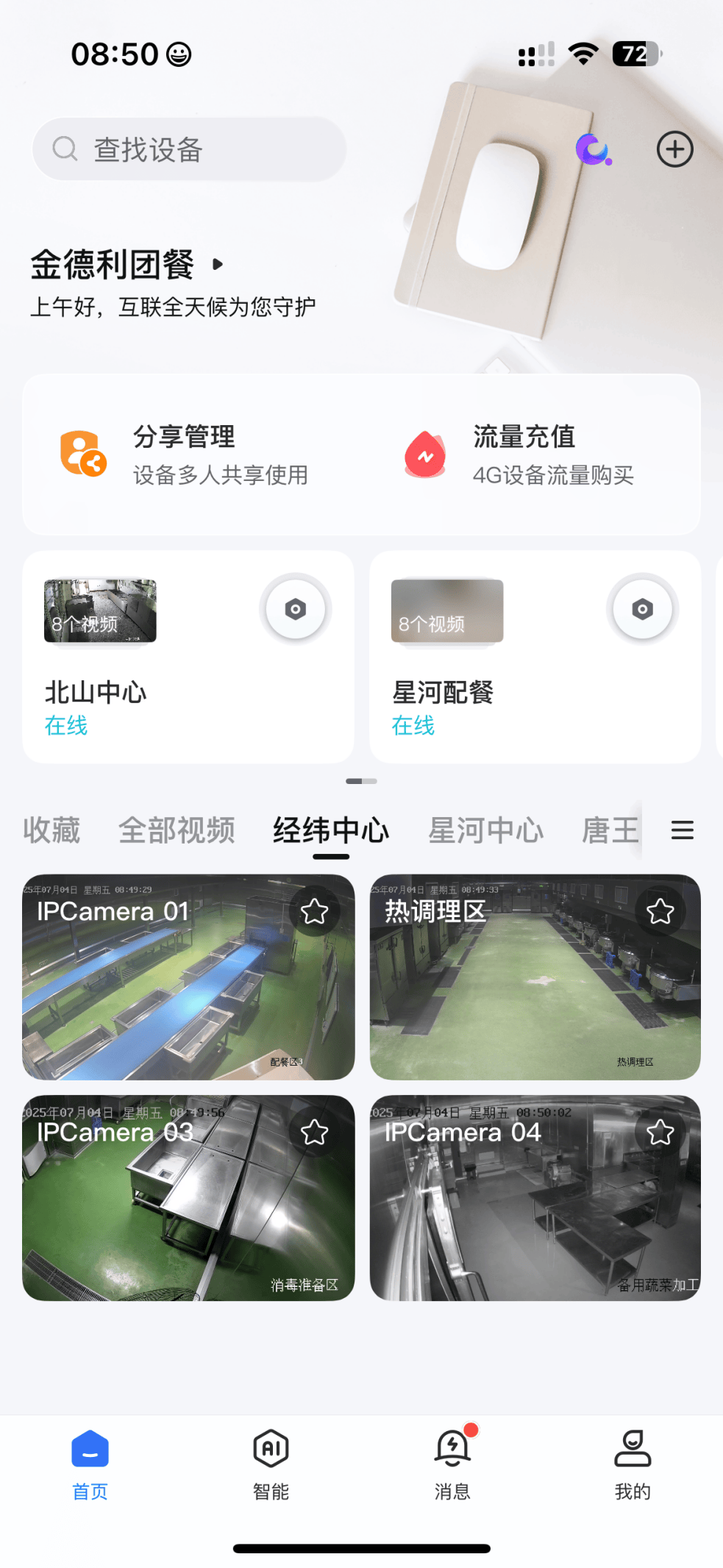Screen dimensions: 723x1568
Task: Tap the 查找设备 search box
Action: (x=189, y=149)
